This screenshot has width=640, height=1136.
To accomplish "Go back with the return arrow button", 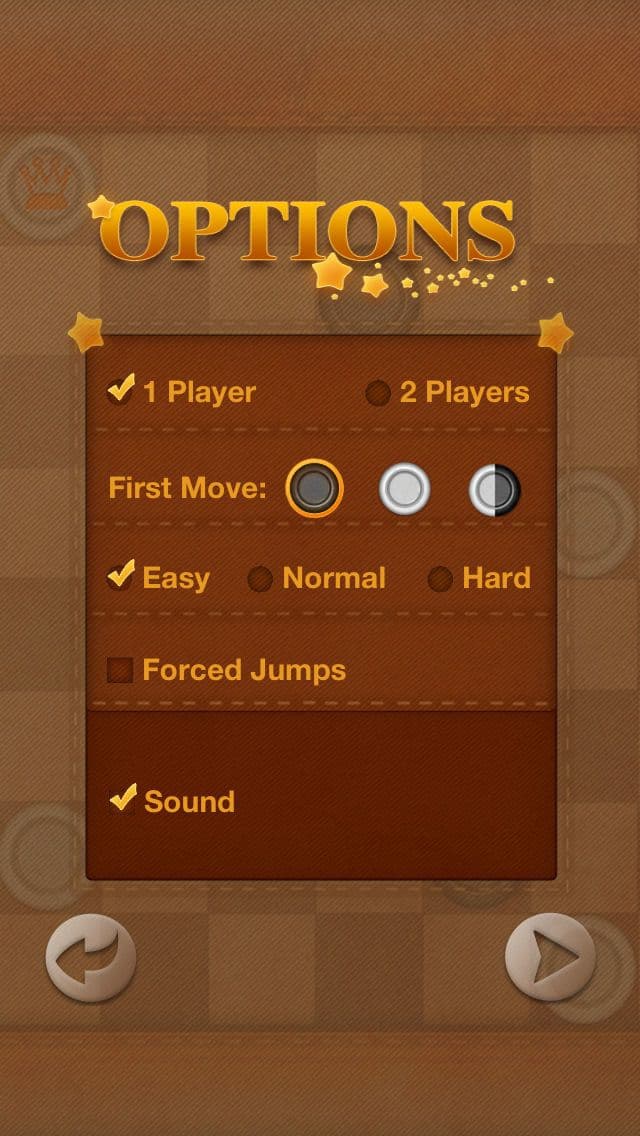I will 91,958.
